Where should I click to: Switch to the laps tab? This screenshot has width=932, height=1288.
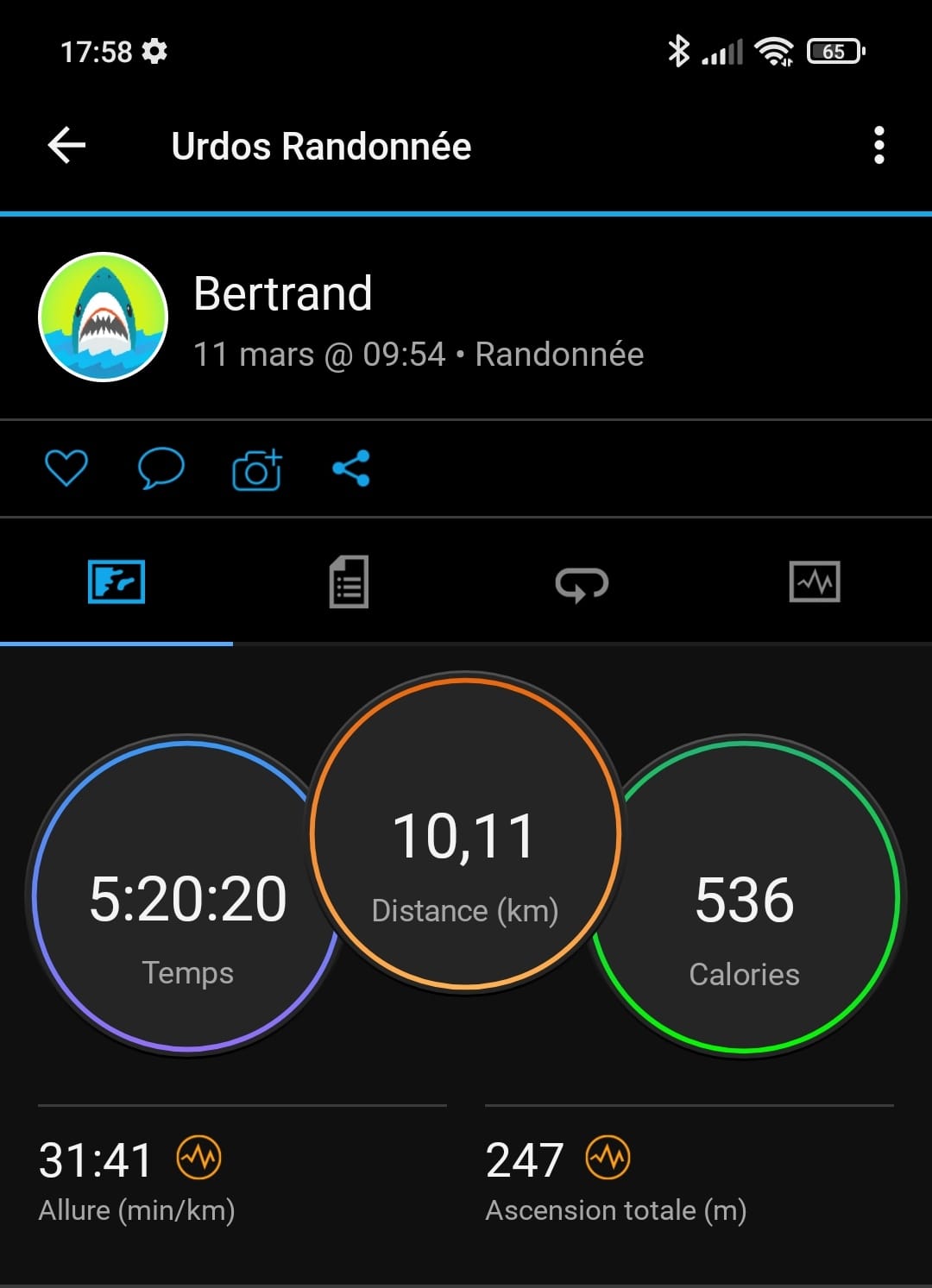tap(582, 584)
